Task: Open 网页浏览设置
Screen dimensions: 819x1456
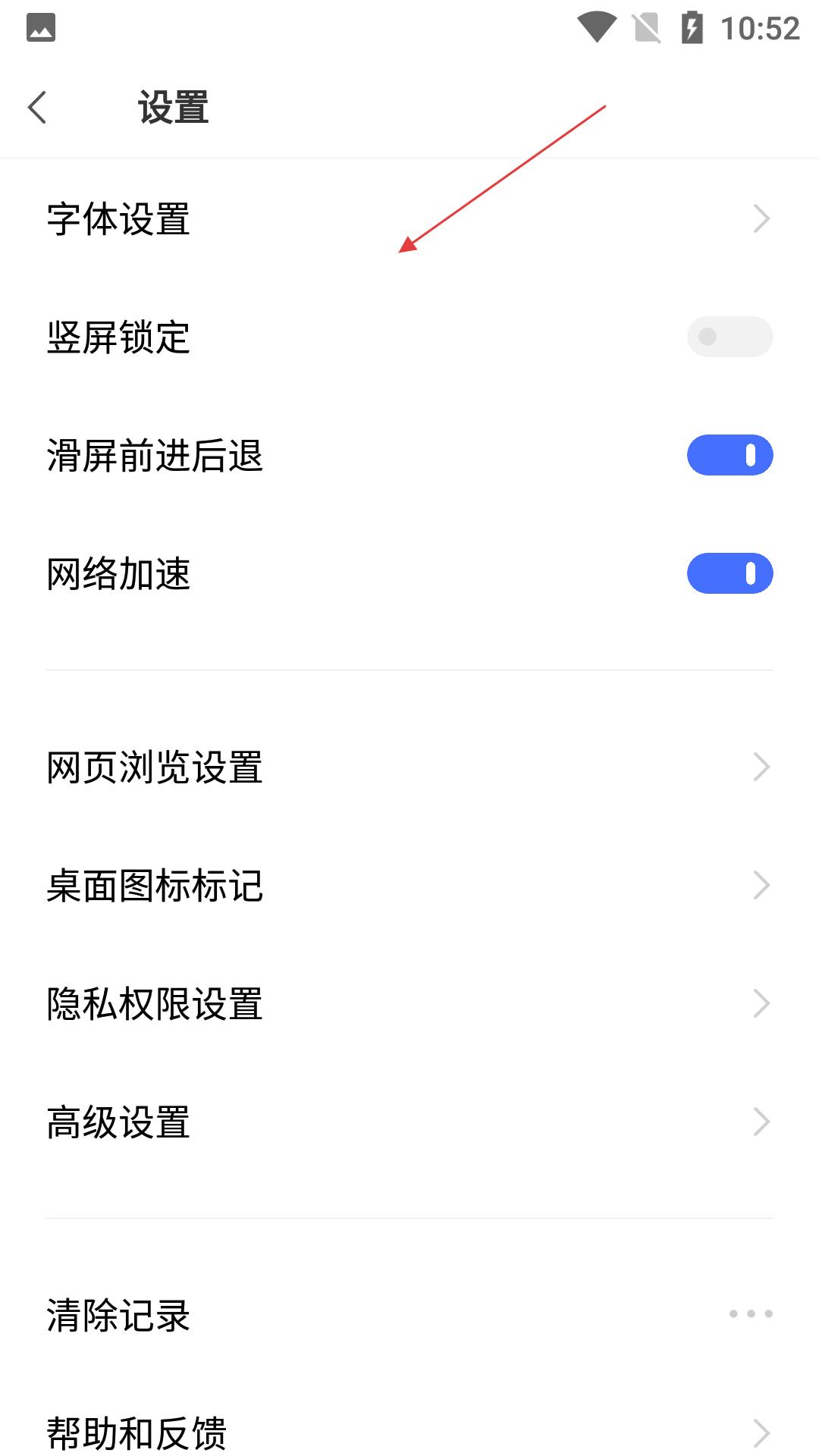Action: (x=409, y=767)
